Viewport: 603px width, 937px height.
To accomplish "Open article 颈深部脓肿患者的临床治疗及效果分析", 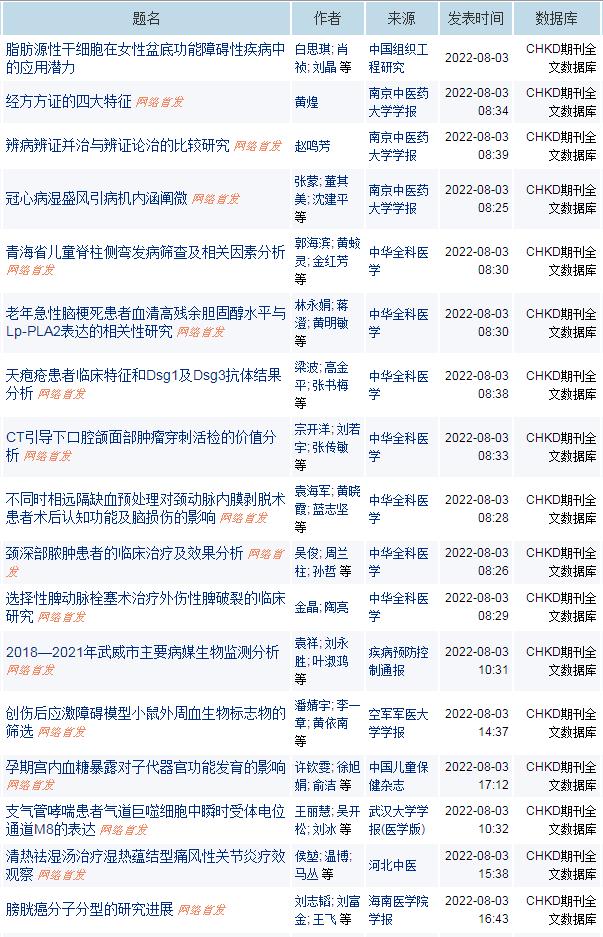I will (x=124, y=553).
